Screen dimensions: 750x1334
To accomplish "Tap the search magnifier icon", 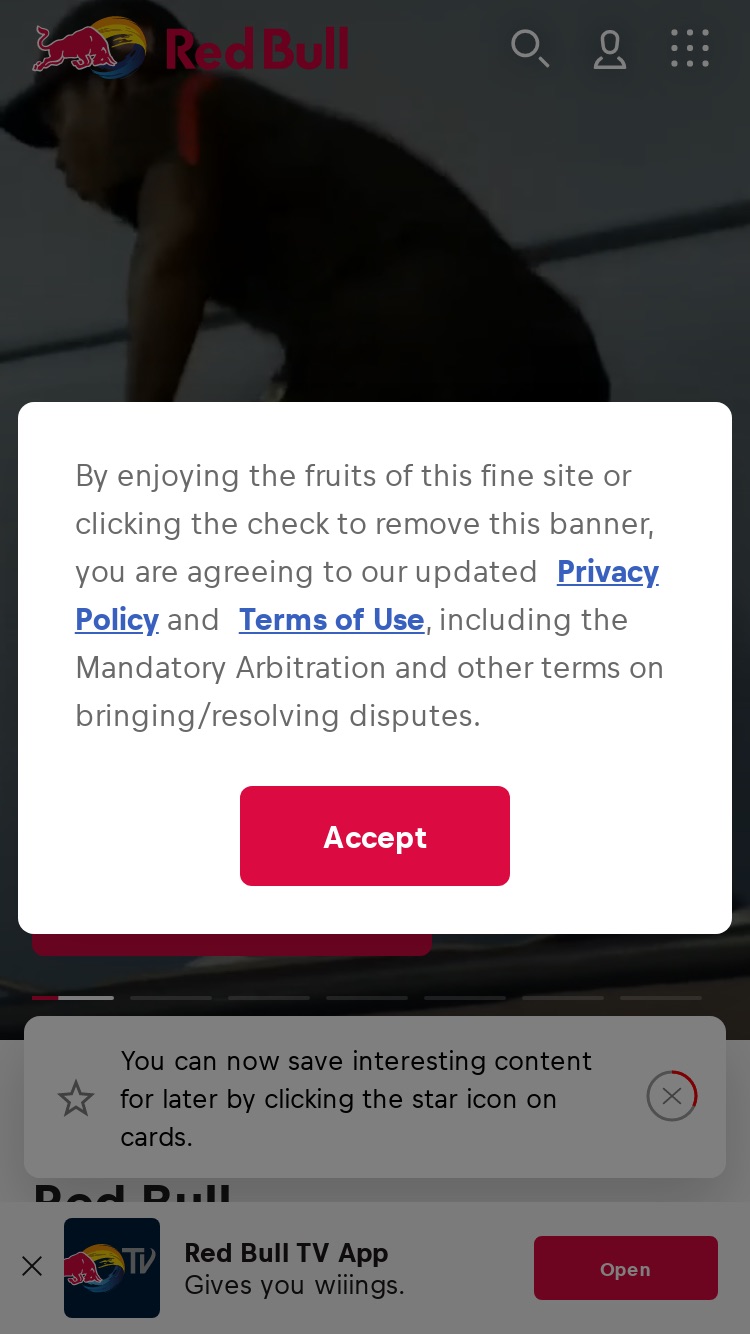I will click(x=530, y=48).
